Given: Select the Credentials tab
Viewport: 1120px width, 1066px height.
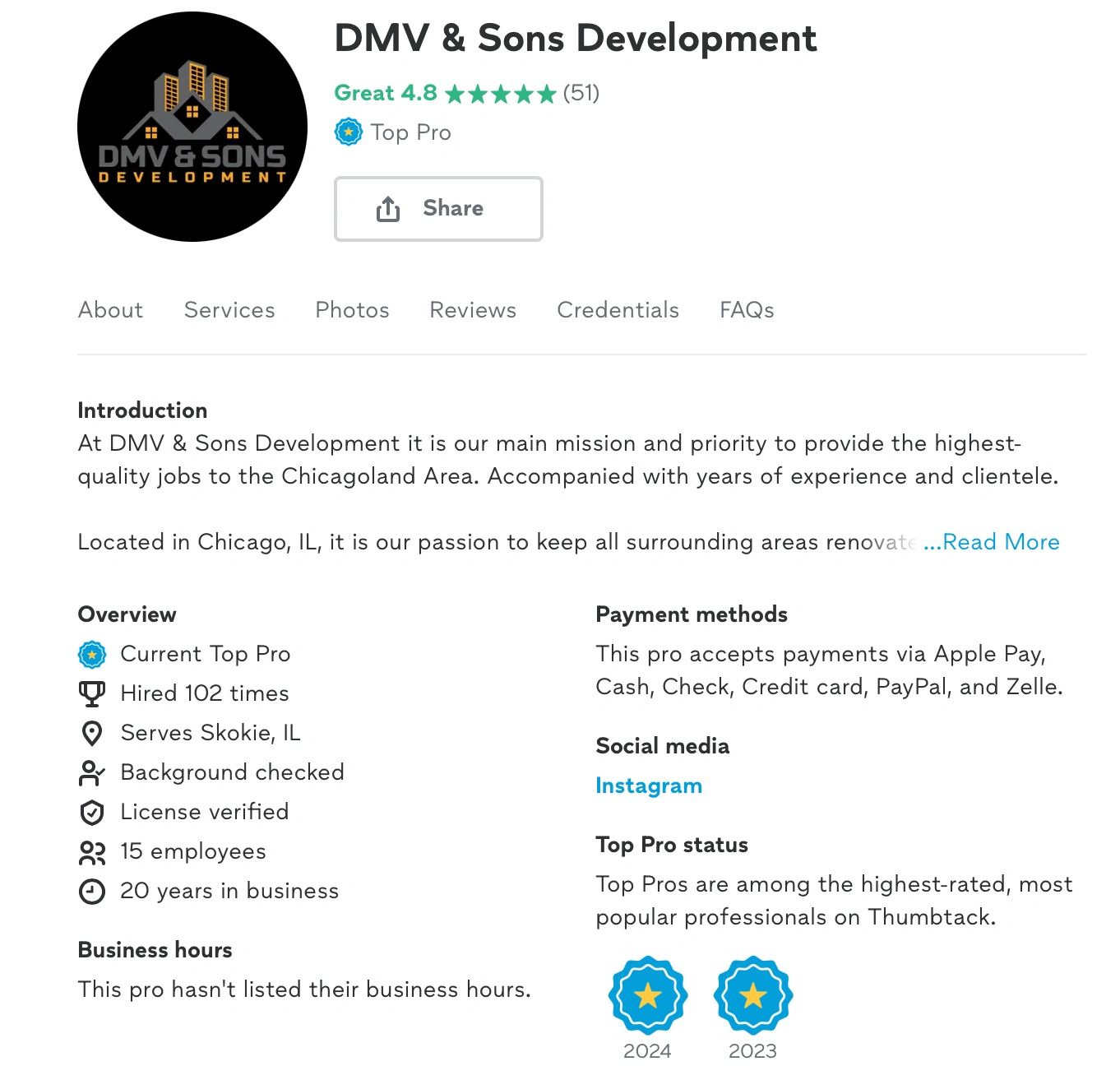Looking at the screenshot, I should pyautogui.click(x=618, y=310).
